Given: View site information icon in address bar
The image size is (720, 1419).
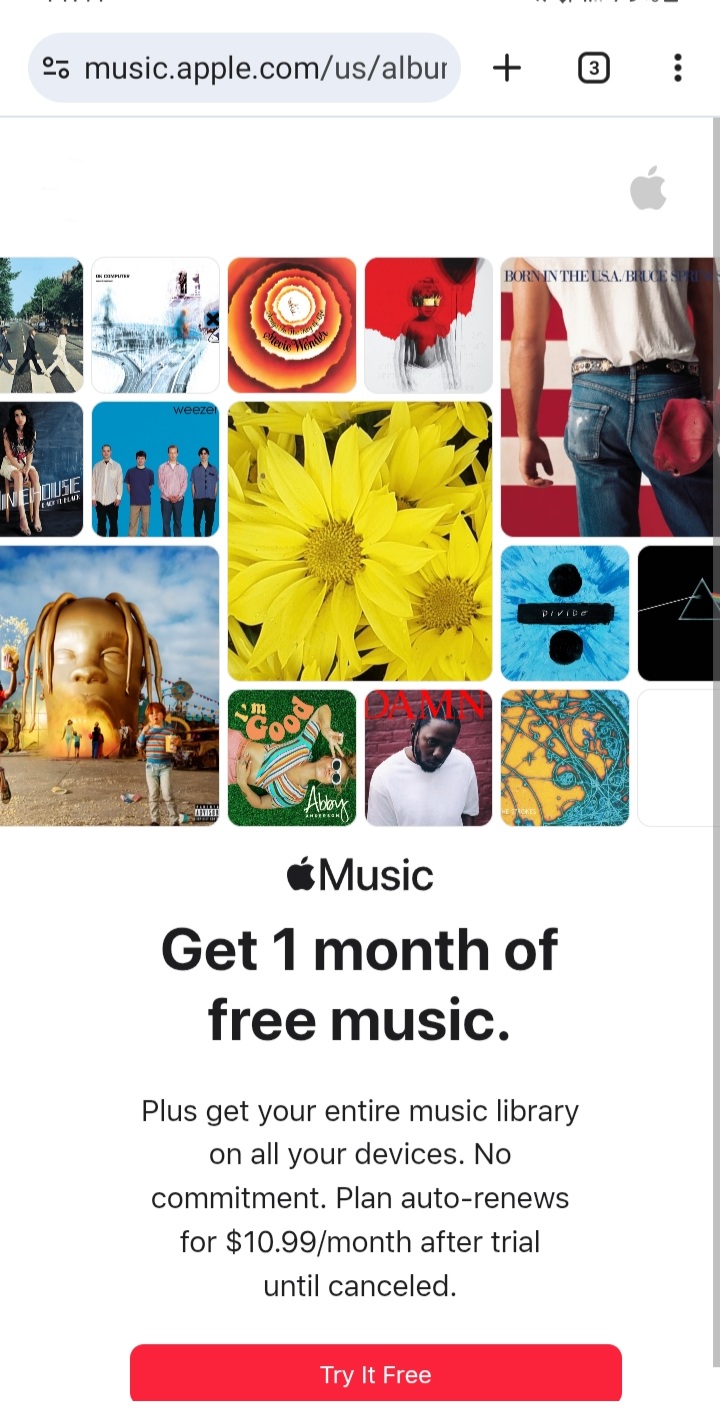Looking at the screenshot, I should pyautogui.click(x=56, y=68).
